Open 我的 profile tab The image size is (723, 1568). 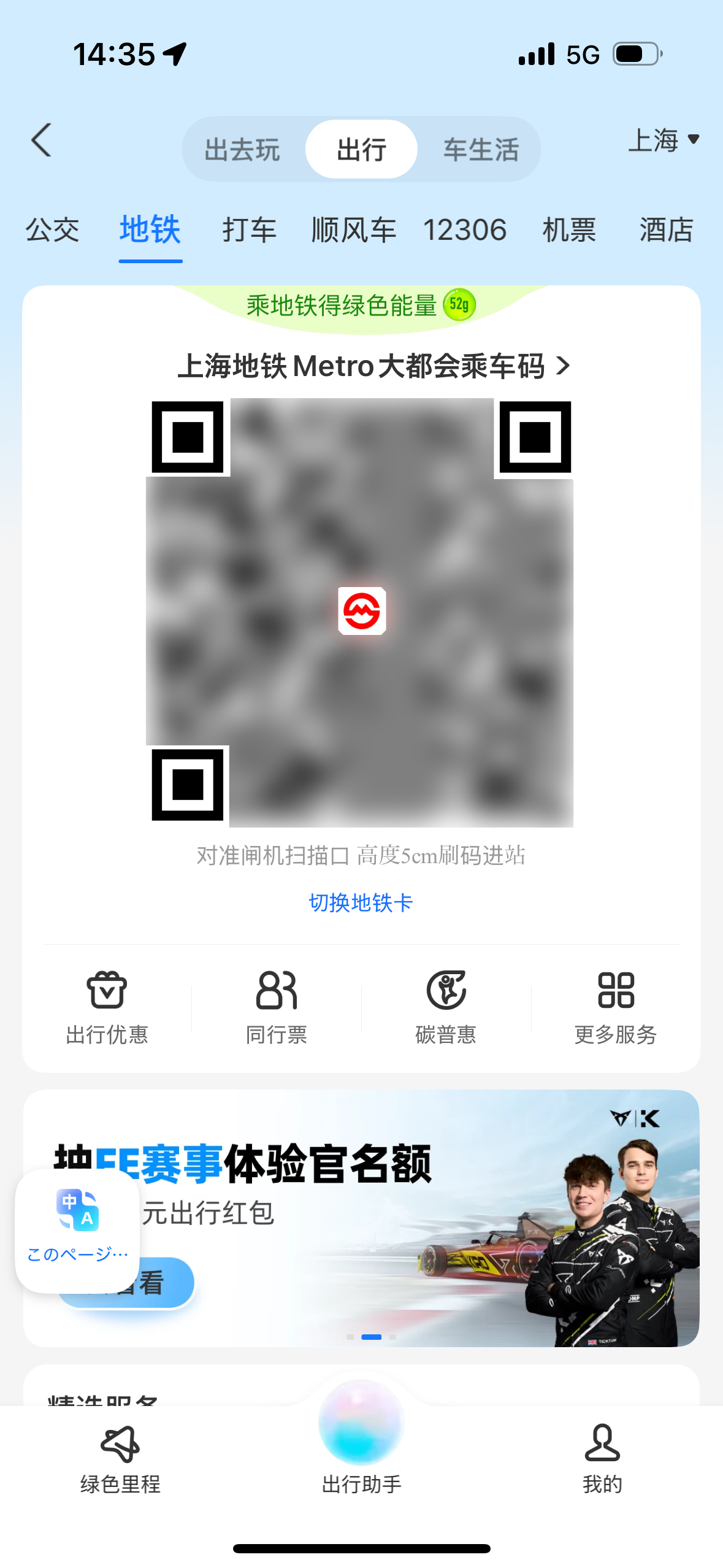pyautogui.click(x=602, y=1460)
